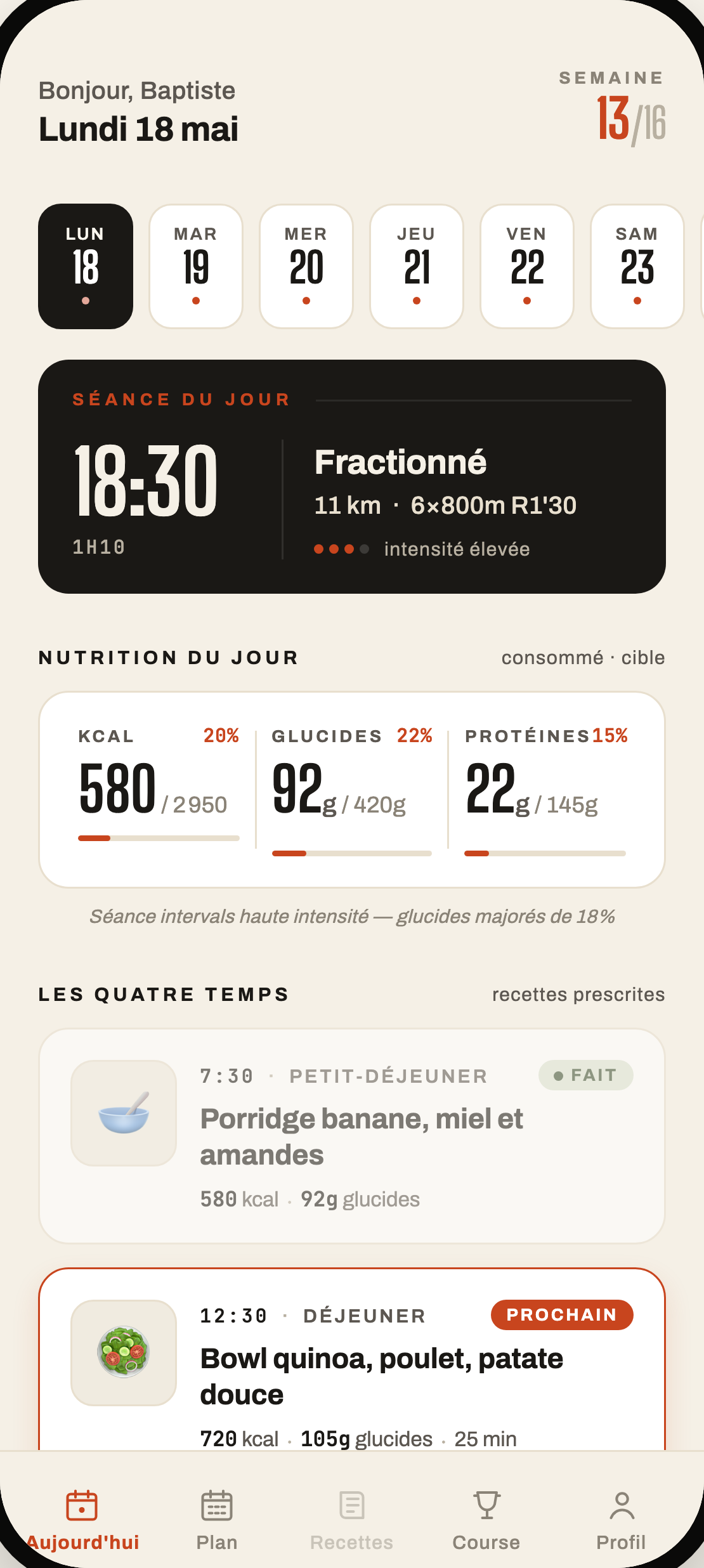Go to the Aujourd'hui tab
This screenshot has width=704, height=1568.
tap(82, 1520)
